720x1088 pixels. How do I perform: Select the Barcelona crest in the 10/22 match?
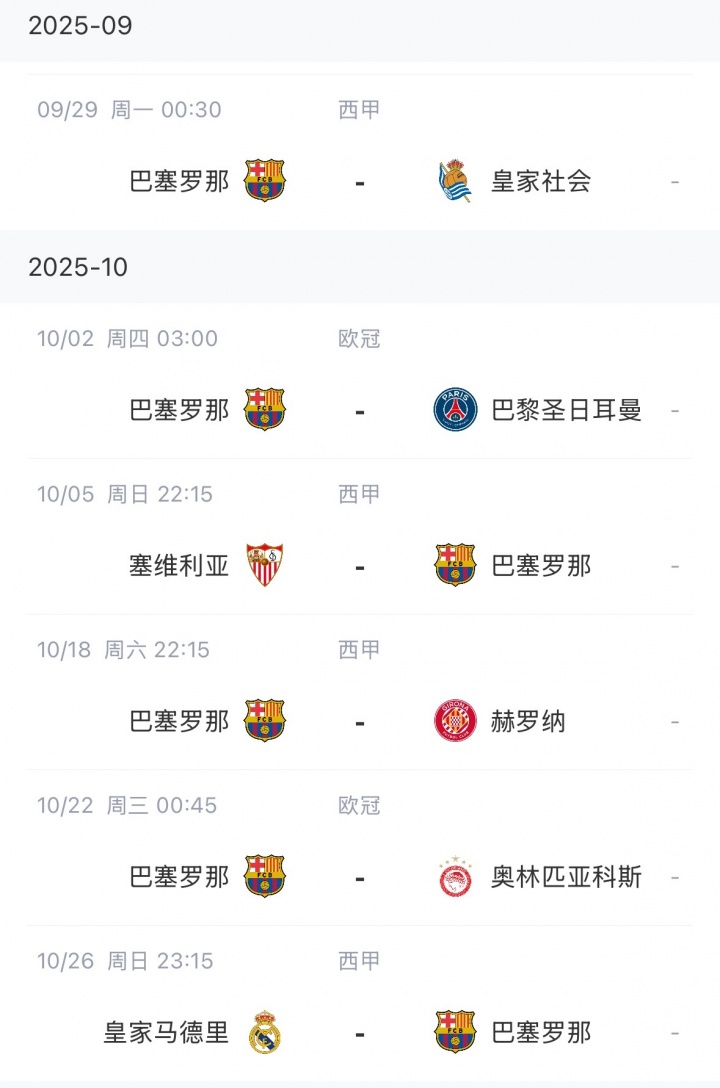coord(266,876)
